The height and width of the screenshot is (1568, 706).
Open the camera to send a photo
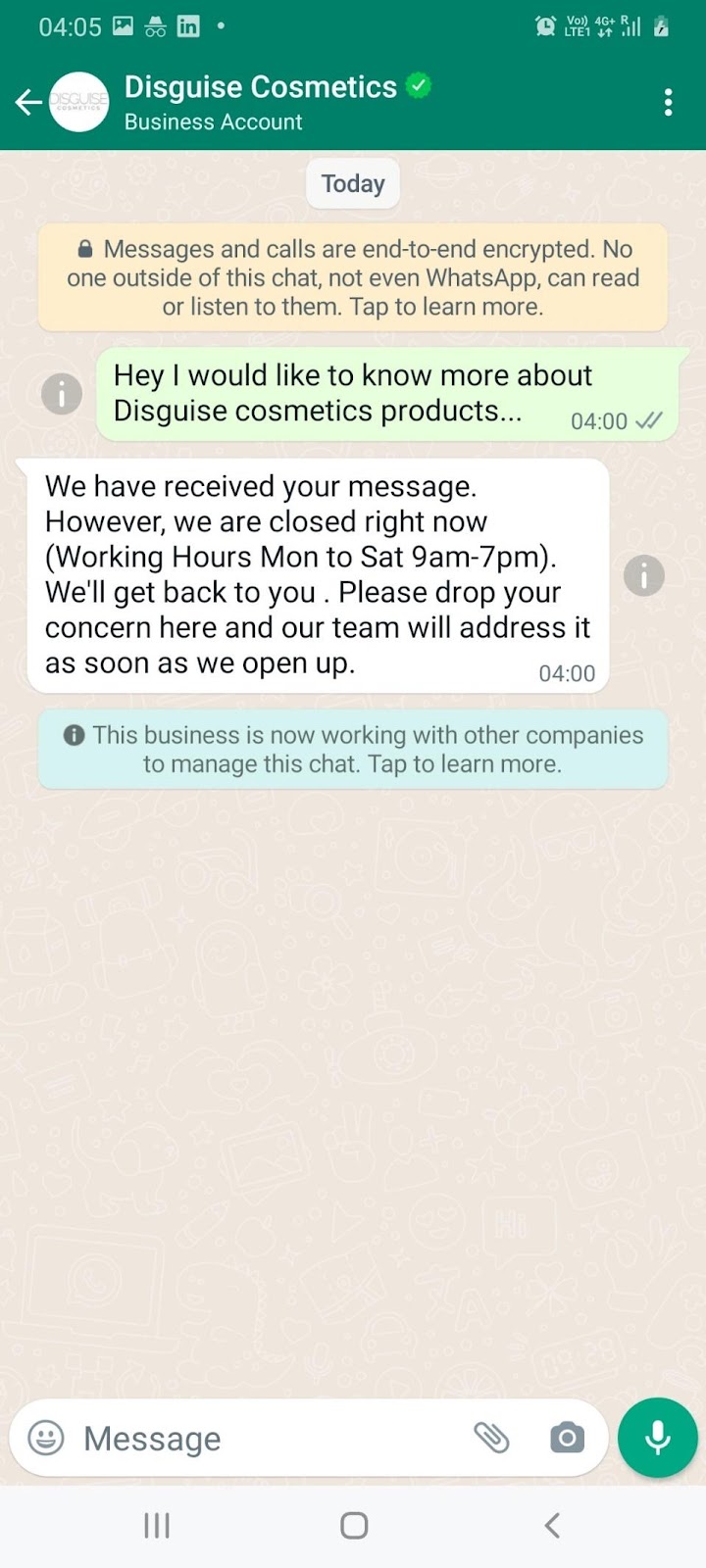coord(567,1438)
